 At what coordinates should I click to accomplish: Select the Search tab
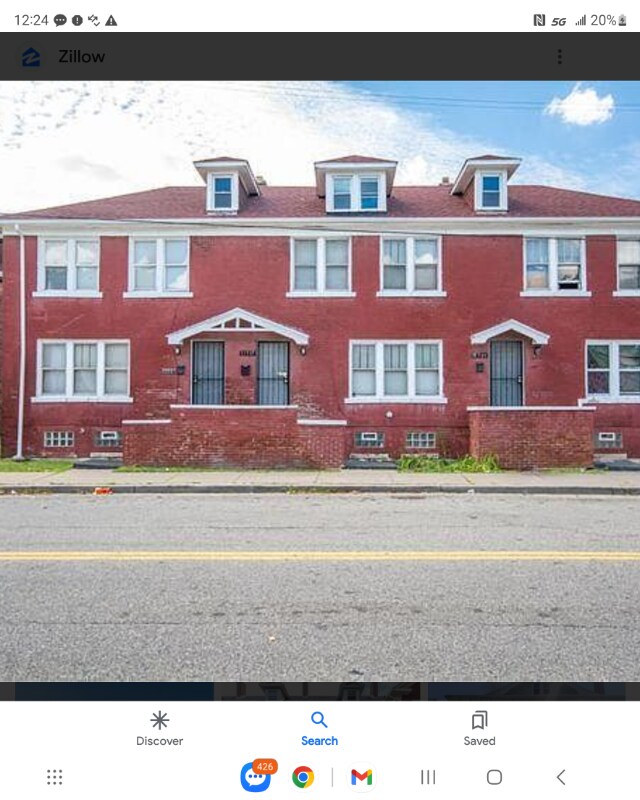[319, 728]
